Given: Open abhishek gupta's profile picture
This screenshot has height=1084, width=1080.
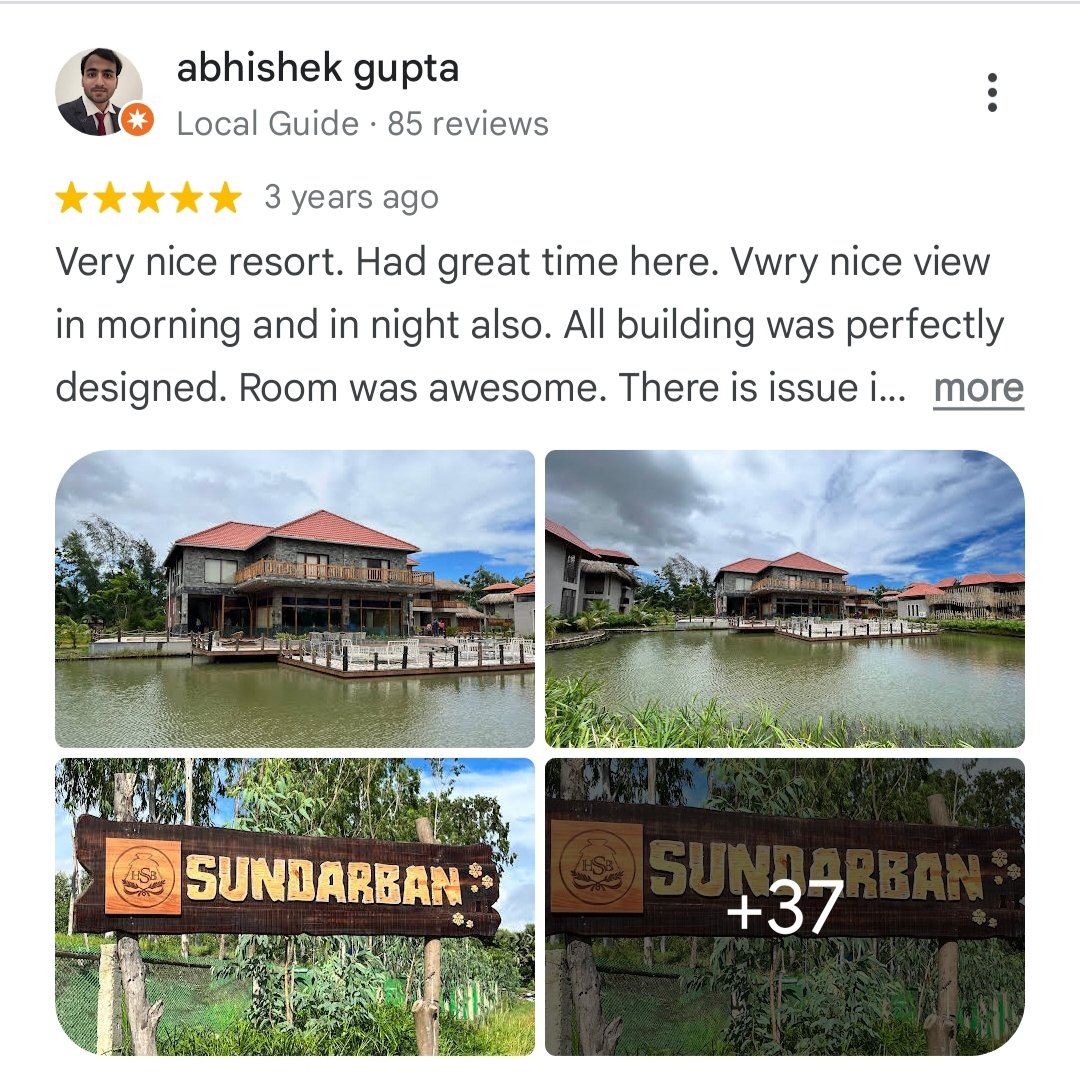Looking at the screenshot, I should 99,92.
